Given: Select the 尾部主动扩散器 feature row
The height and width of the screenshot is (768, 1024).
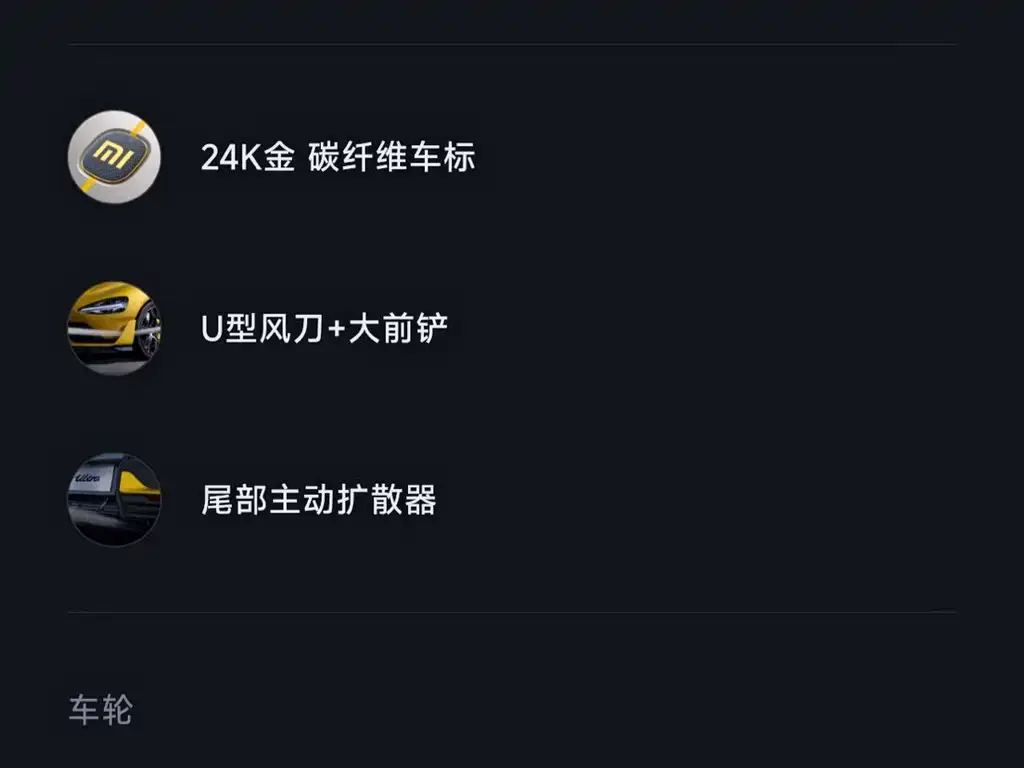Looking at the screenshot, I should [x=512, y=500].
